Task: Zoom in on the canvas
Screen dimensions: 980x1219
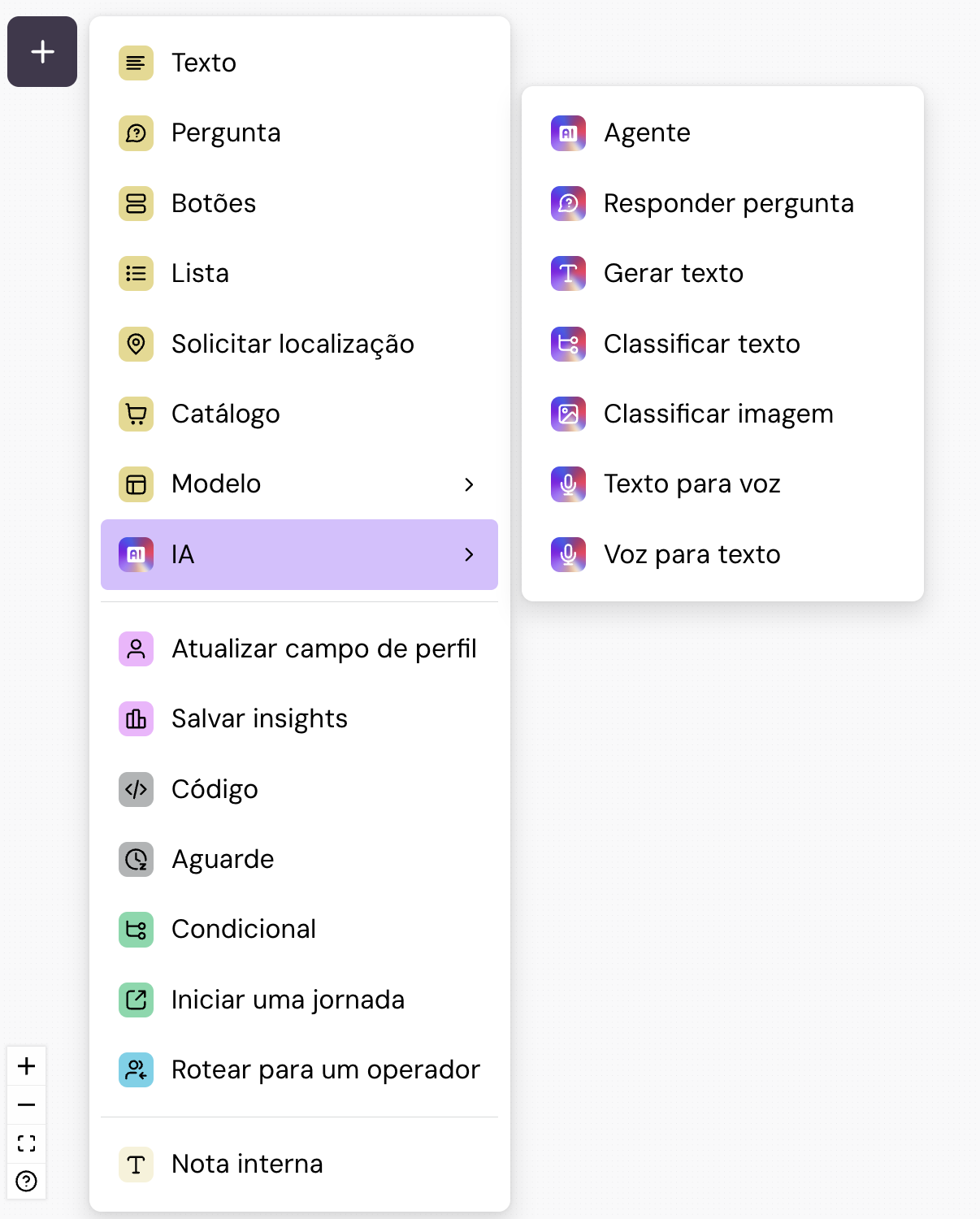Action: [27, 1066]
